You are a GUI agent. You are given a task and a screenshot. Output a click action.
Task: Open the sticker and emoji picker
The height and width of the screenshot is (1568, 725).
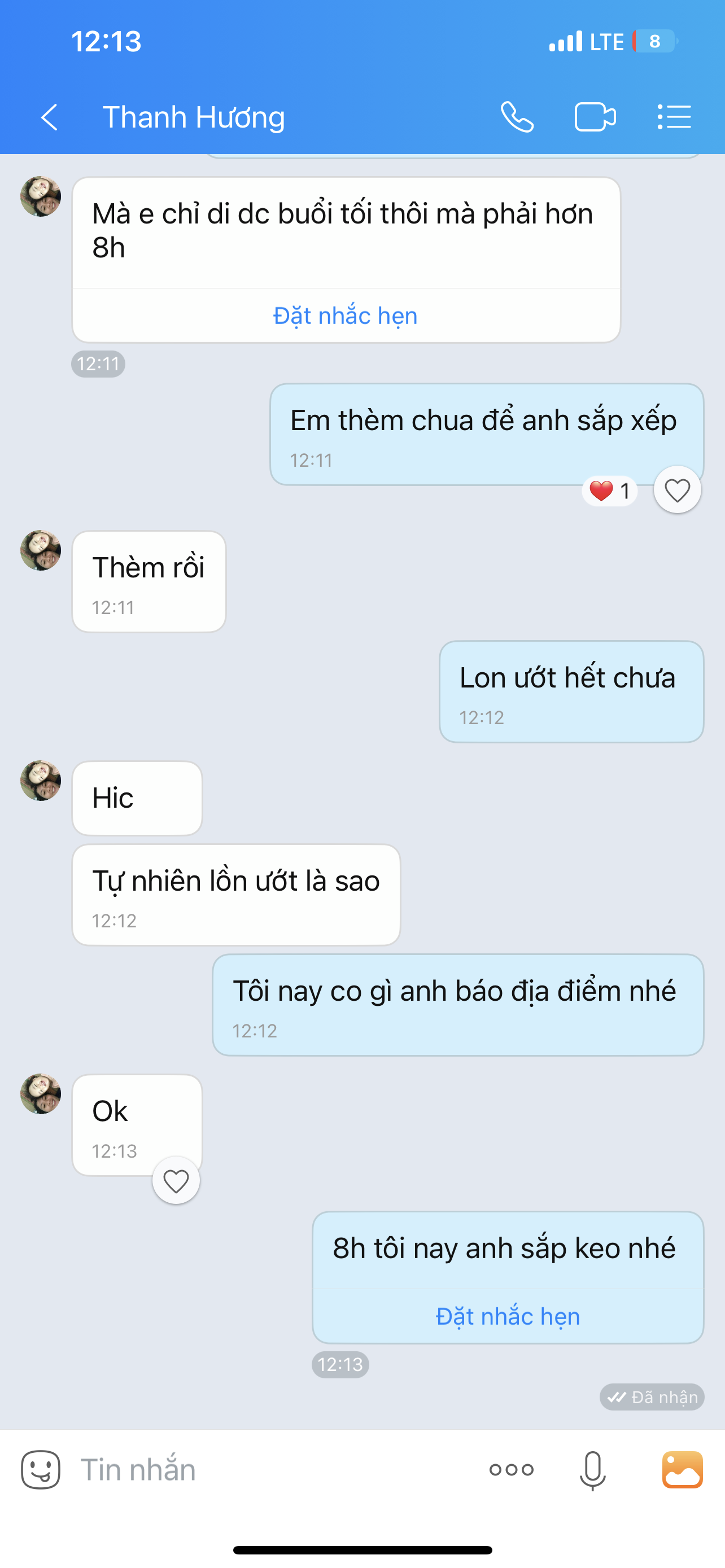[41, 1470]
